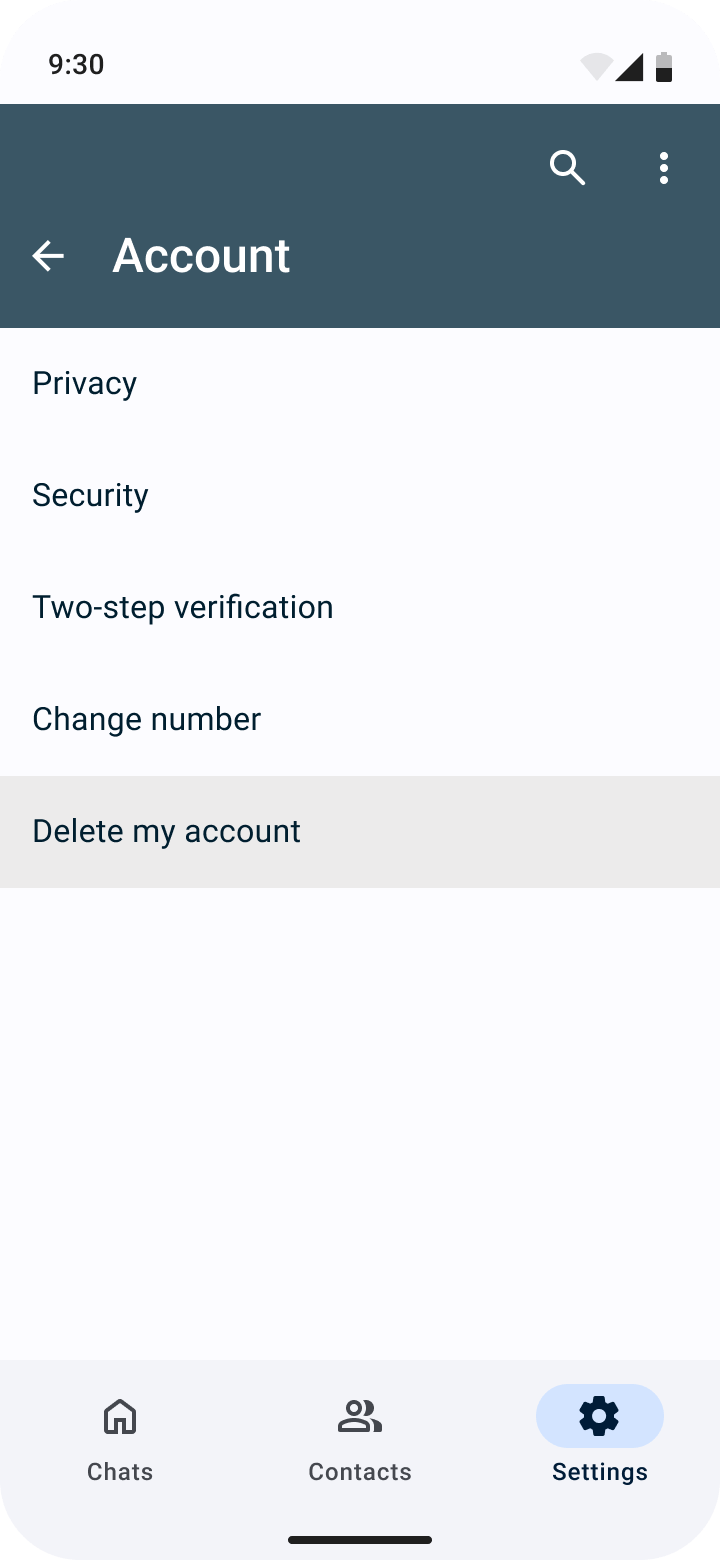This screenshot has height=1560, width=720.
Task: Tap the back arrow to leave Account settings
Action: (x=48, y=255)
